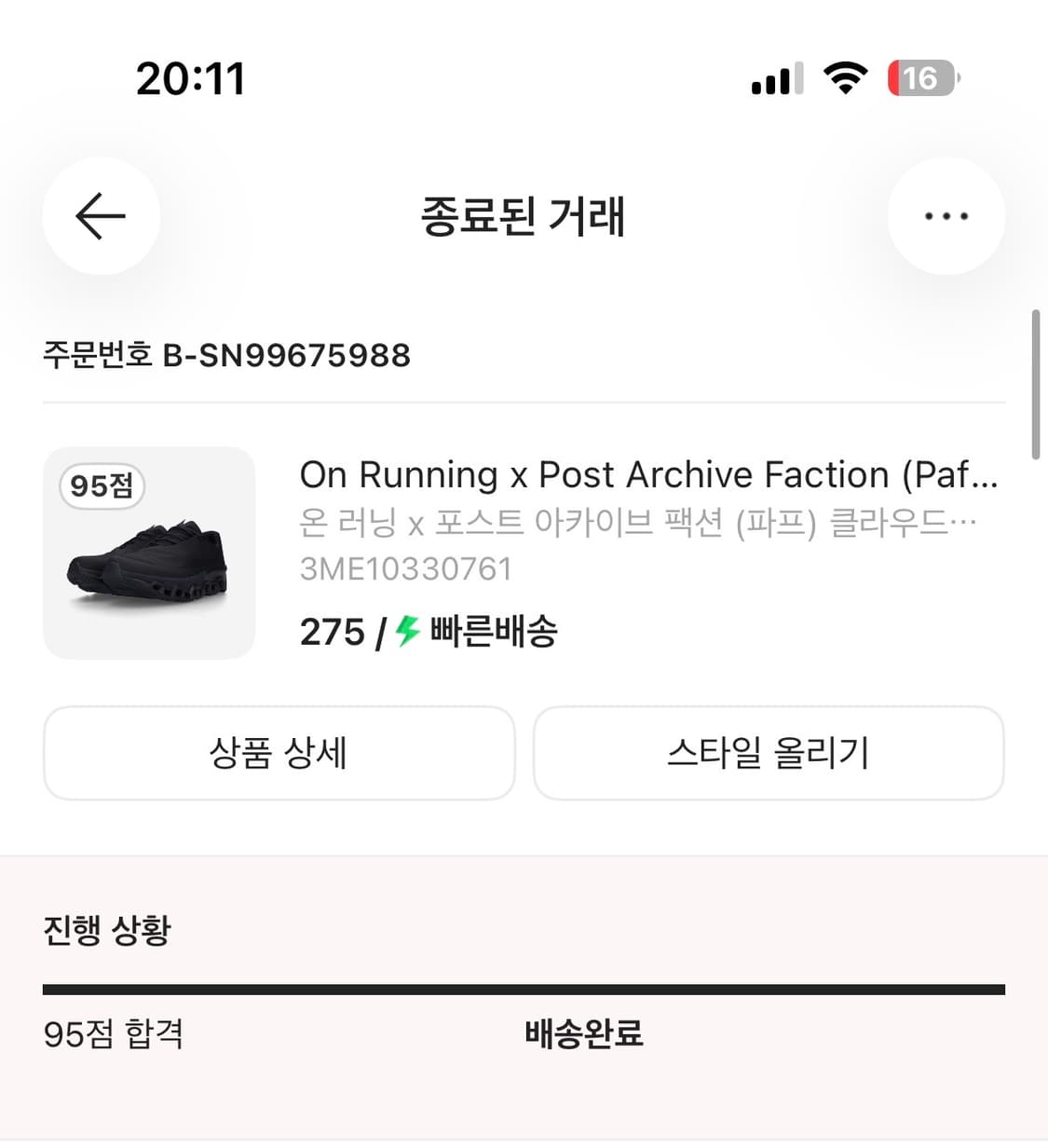The height and width of the screenshot is (1148, 1048).
Task: Open 상품 상세 product detail button
Action: coord(279,754)
